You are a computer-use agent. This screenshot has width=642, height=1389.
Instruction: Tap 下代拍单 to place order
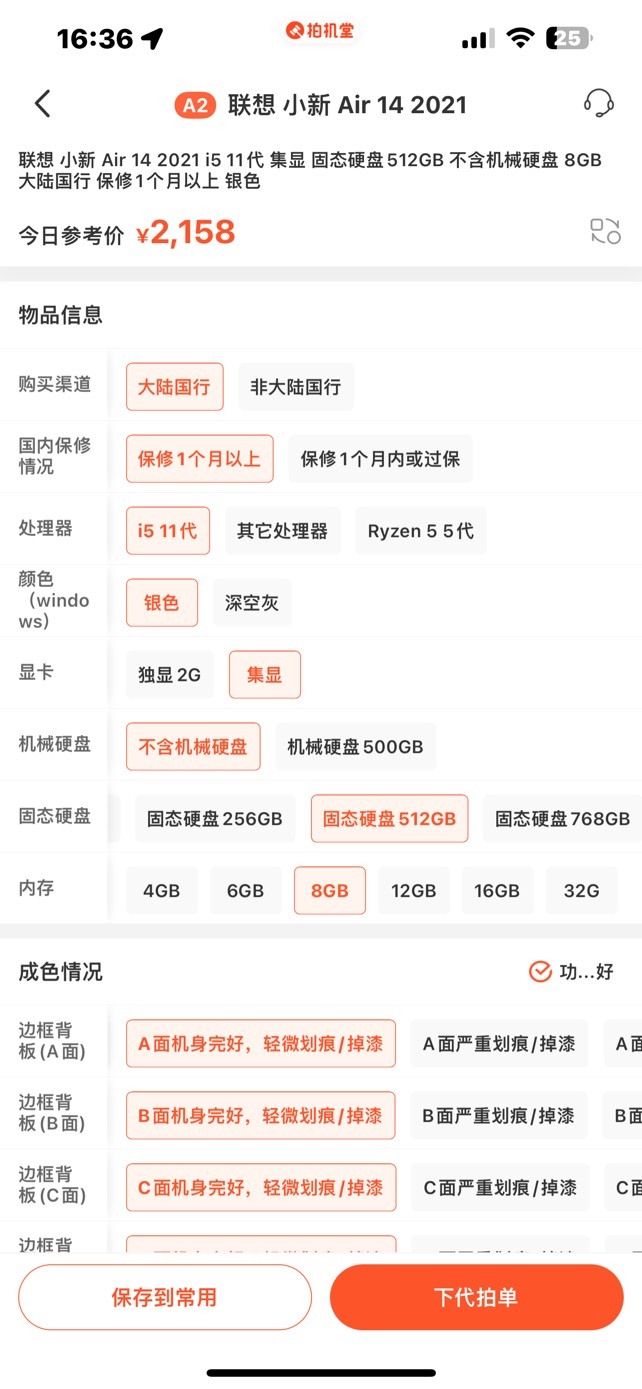pos(477,1298)
